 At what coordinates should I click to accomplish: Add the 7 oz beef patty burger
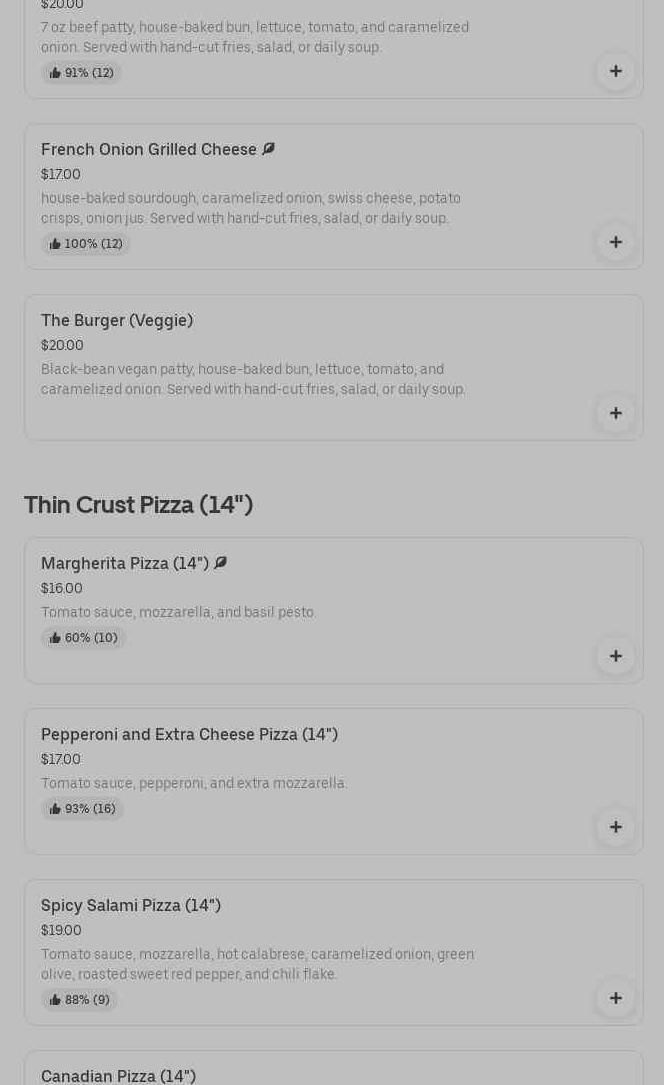[x=615, y=71]
